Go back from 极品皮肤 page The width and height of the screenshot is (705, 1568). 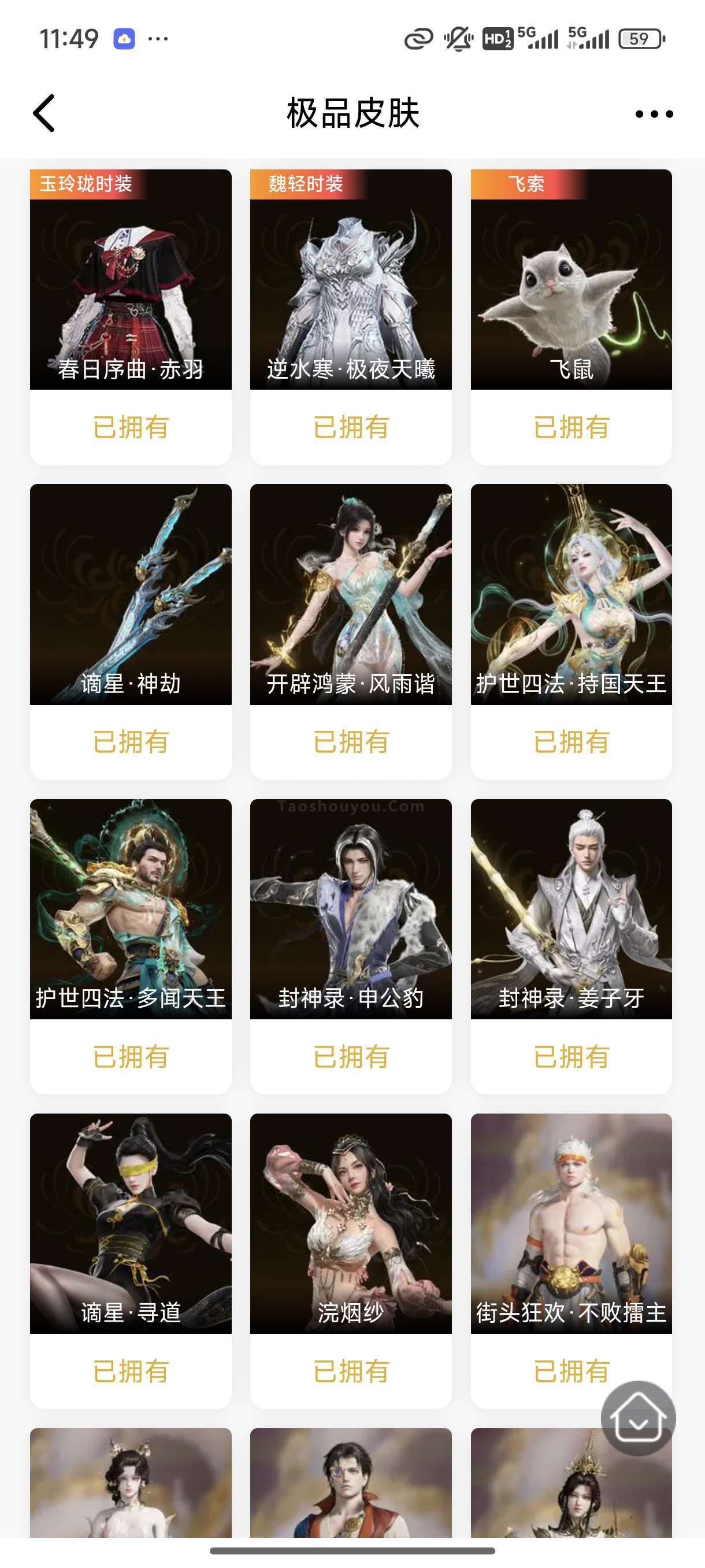coord(44,113)
